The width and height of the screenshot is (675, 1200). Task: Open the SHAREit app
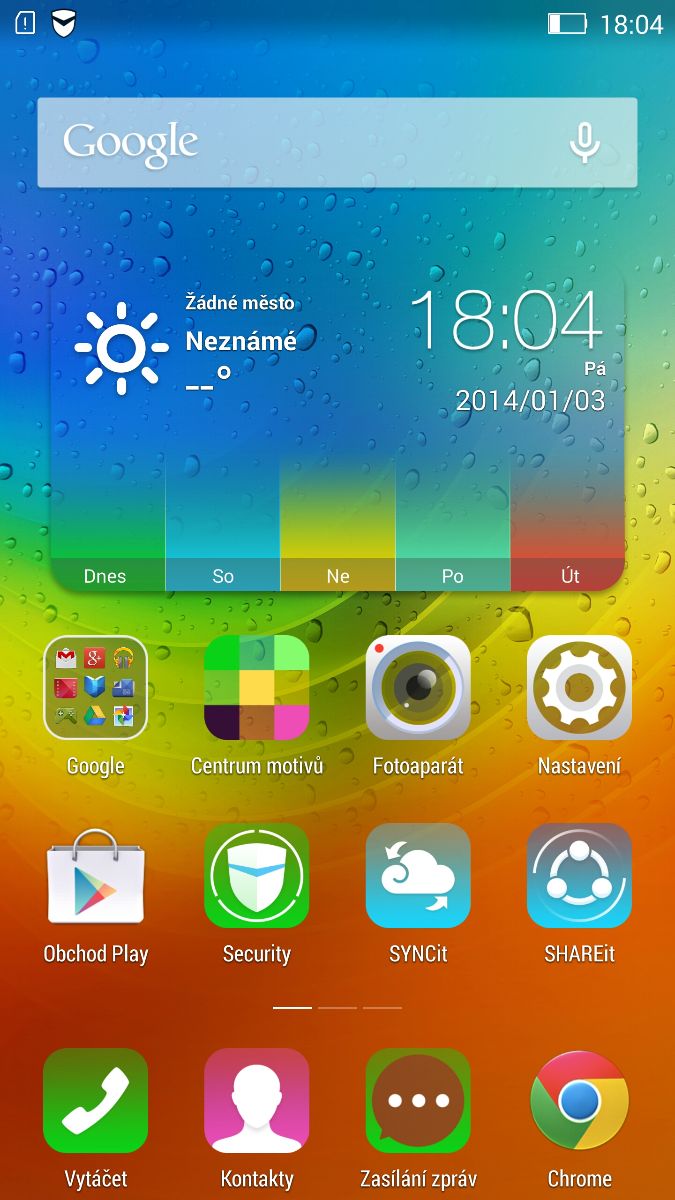click(579, 876)
